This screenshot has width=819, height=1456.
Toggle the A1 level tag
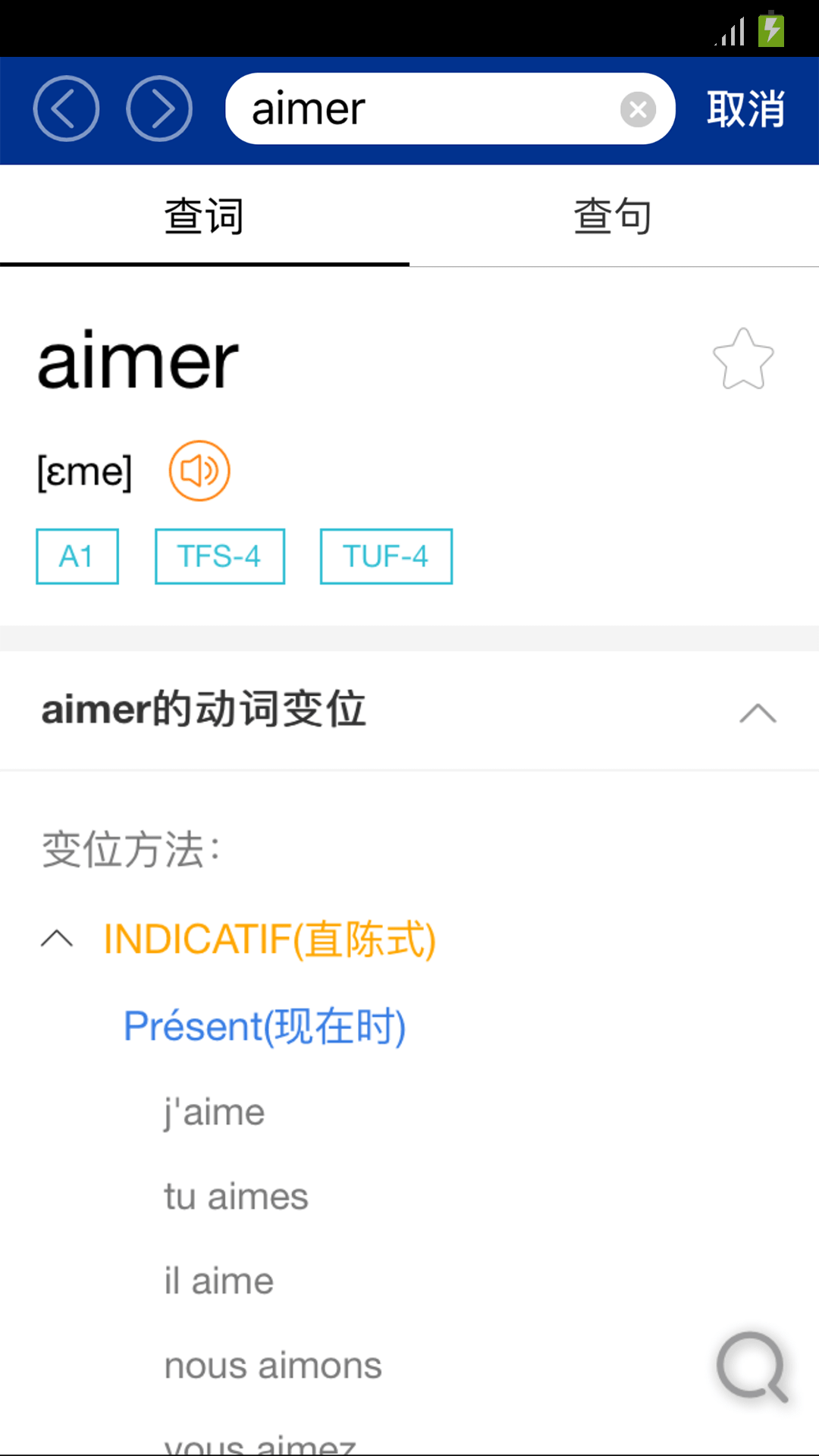pyautogui.click(x=77, y=556)
